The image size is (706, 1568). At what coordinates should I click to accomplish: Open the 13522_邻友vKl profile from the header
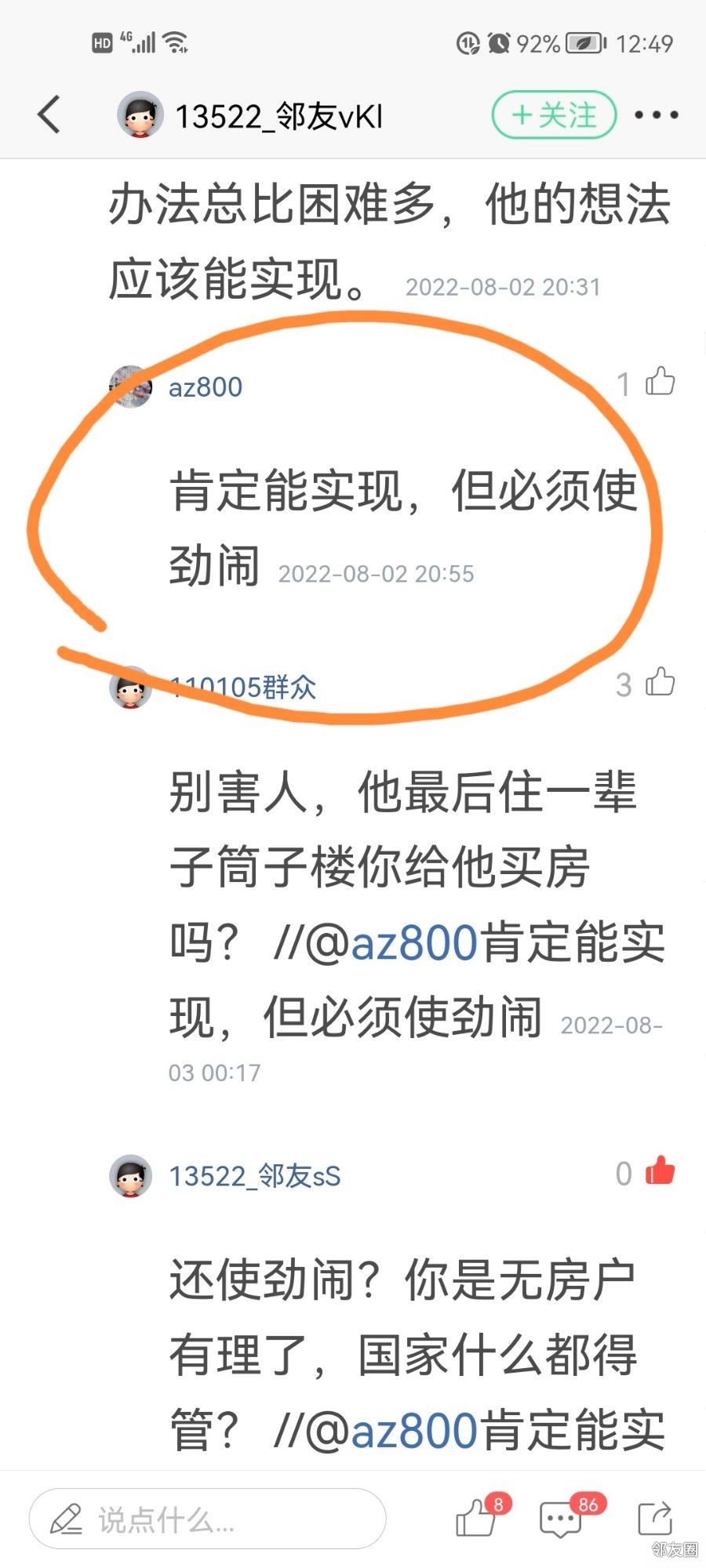278,117
